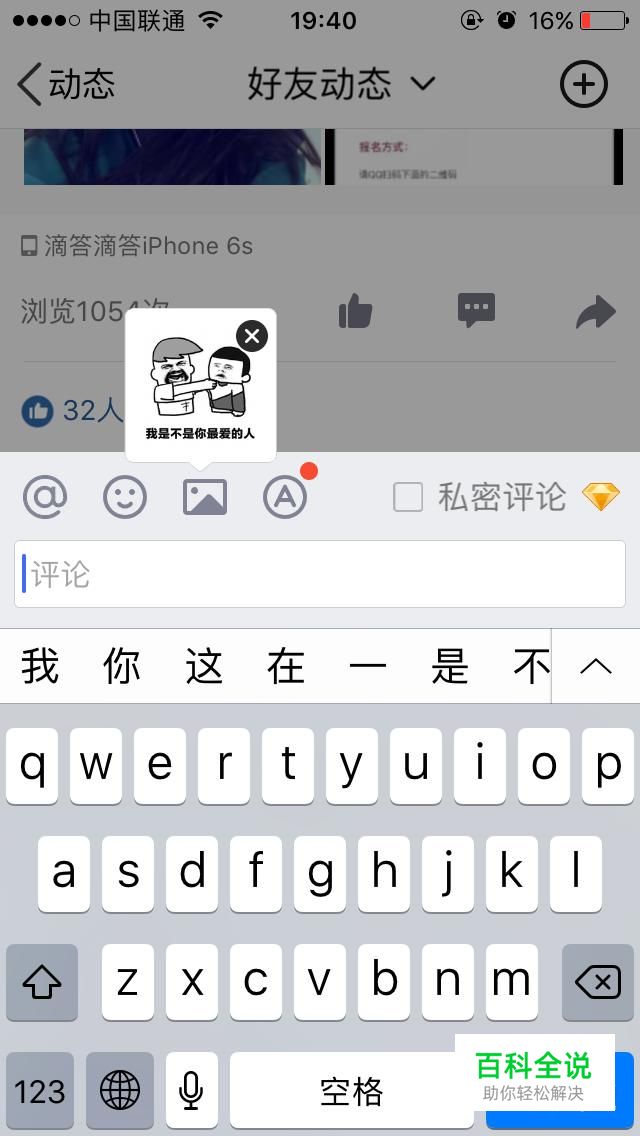The width and height of the screenshot is (640, 1136).
Task: Focus the 评论 text field
Action: [320, 574]
